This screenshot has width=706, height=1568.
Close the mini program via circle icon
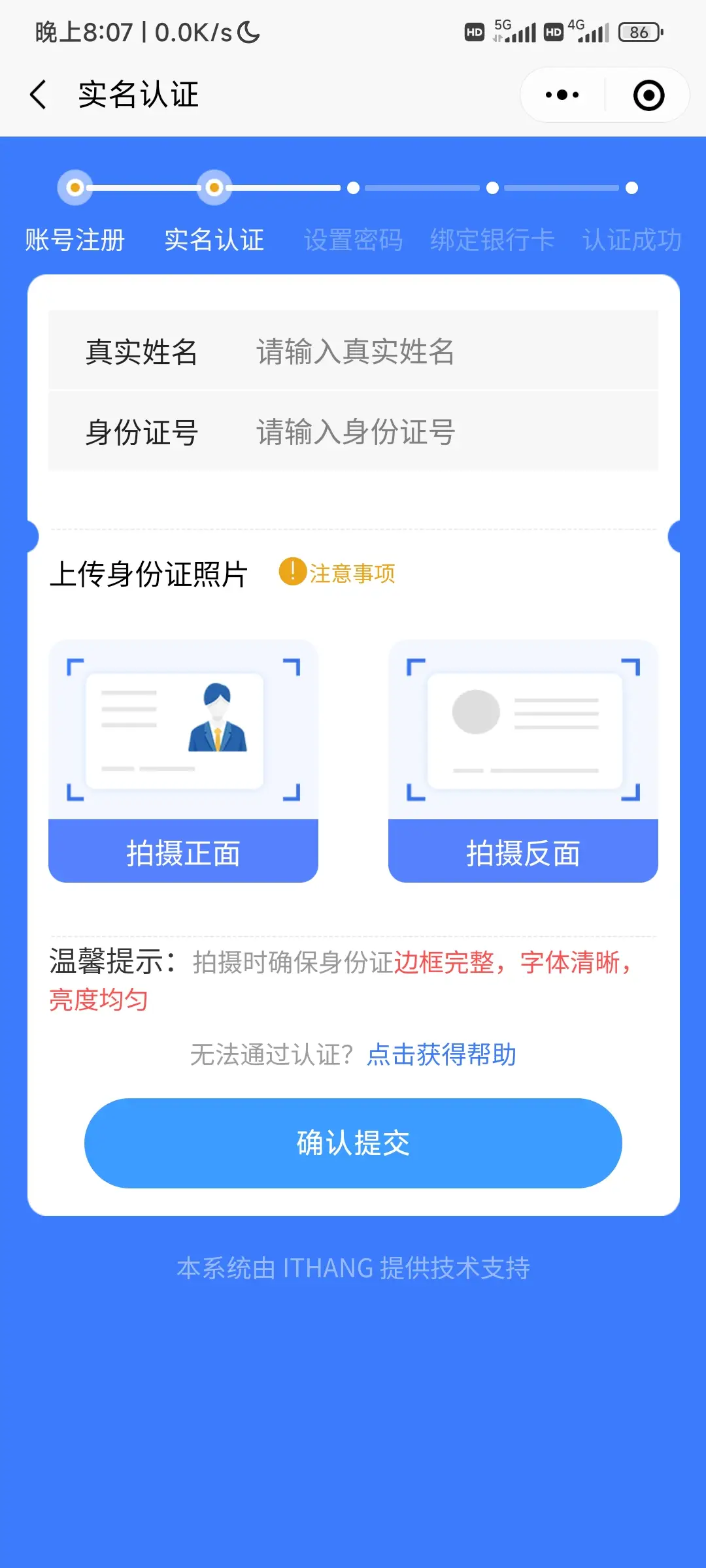tap(648, 95)
